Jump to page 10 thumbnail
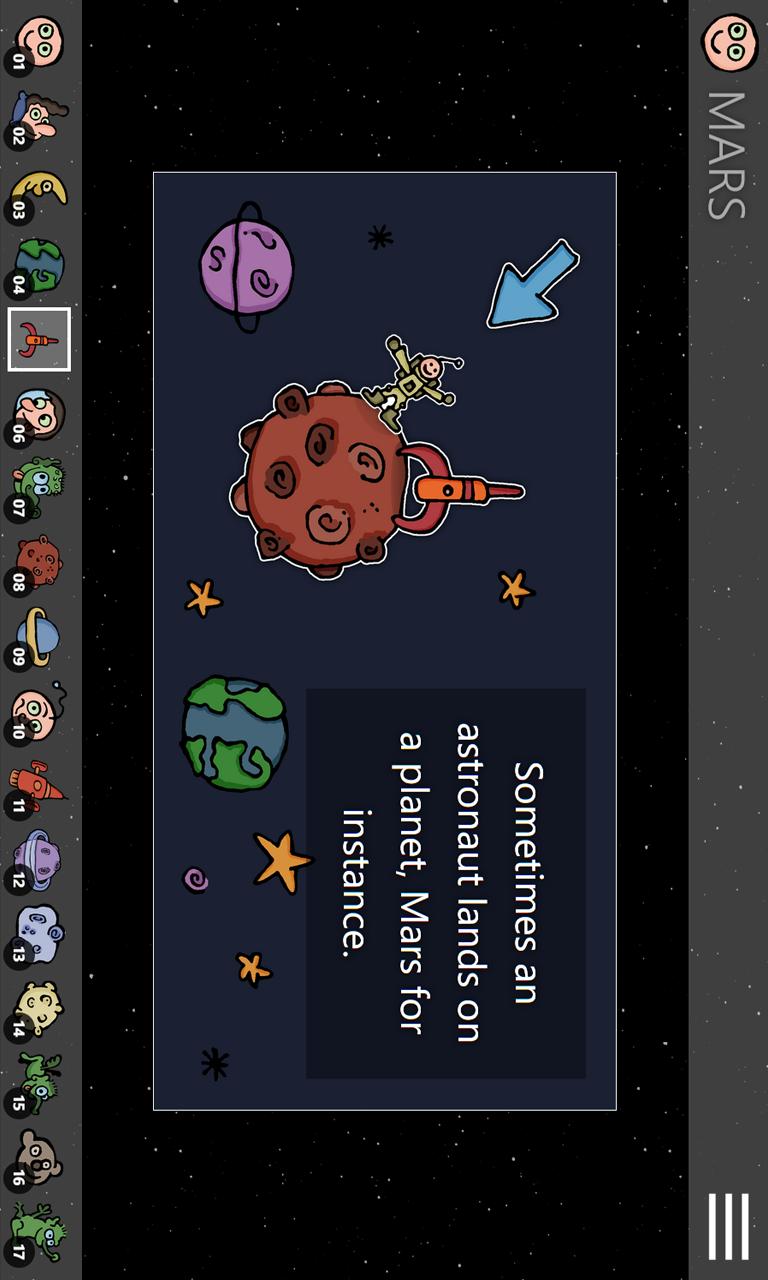Image resolution: width=768 pixels, height=1280 pixels. (x=39, y=712)
